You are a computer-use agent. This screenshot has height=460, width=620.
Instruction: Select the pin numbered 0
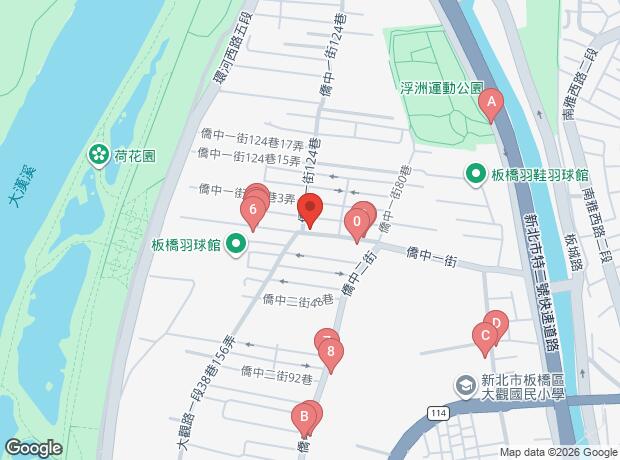coord(357,223)
